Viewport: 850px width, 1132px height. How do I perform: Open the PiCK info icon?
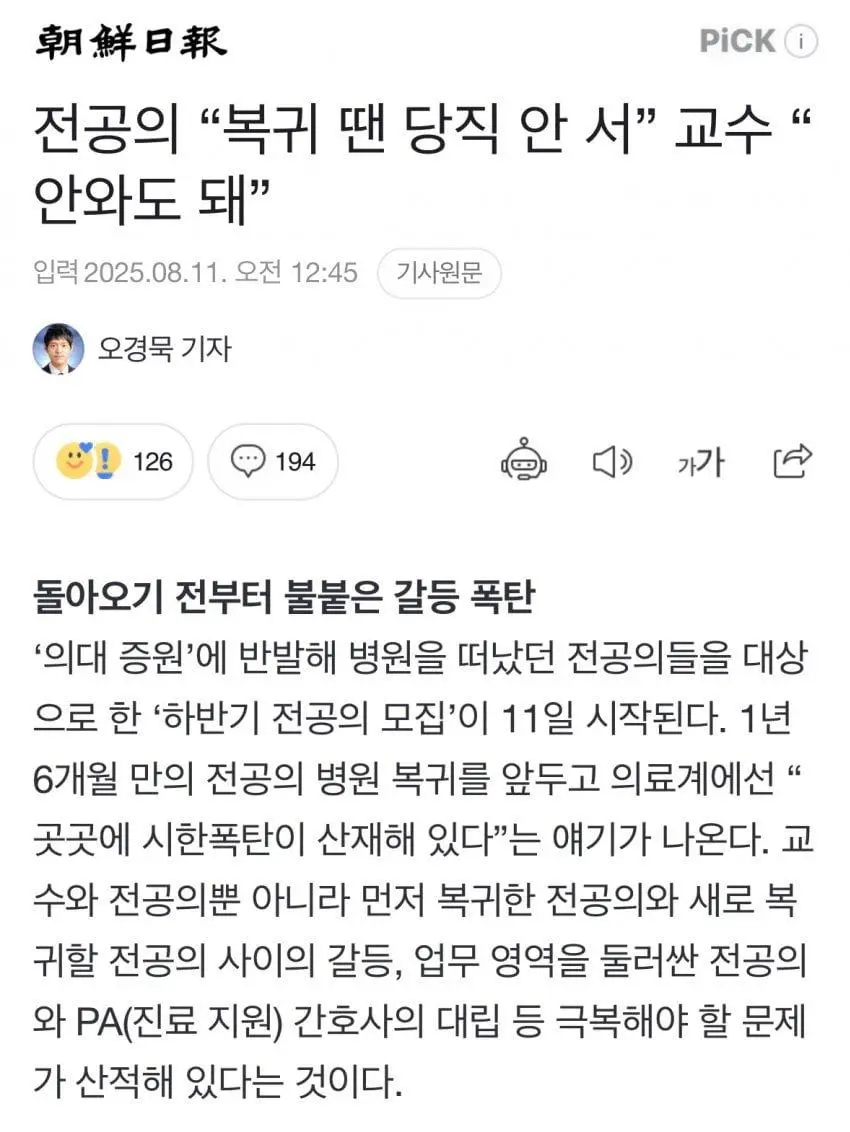[801, 41]
